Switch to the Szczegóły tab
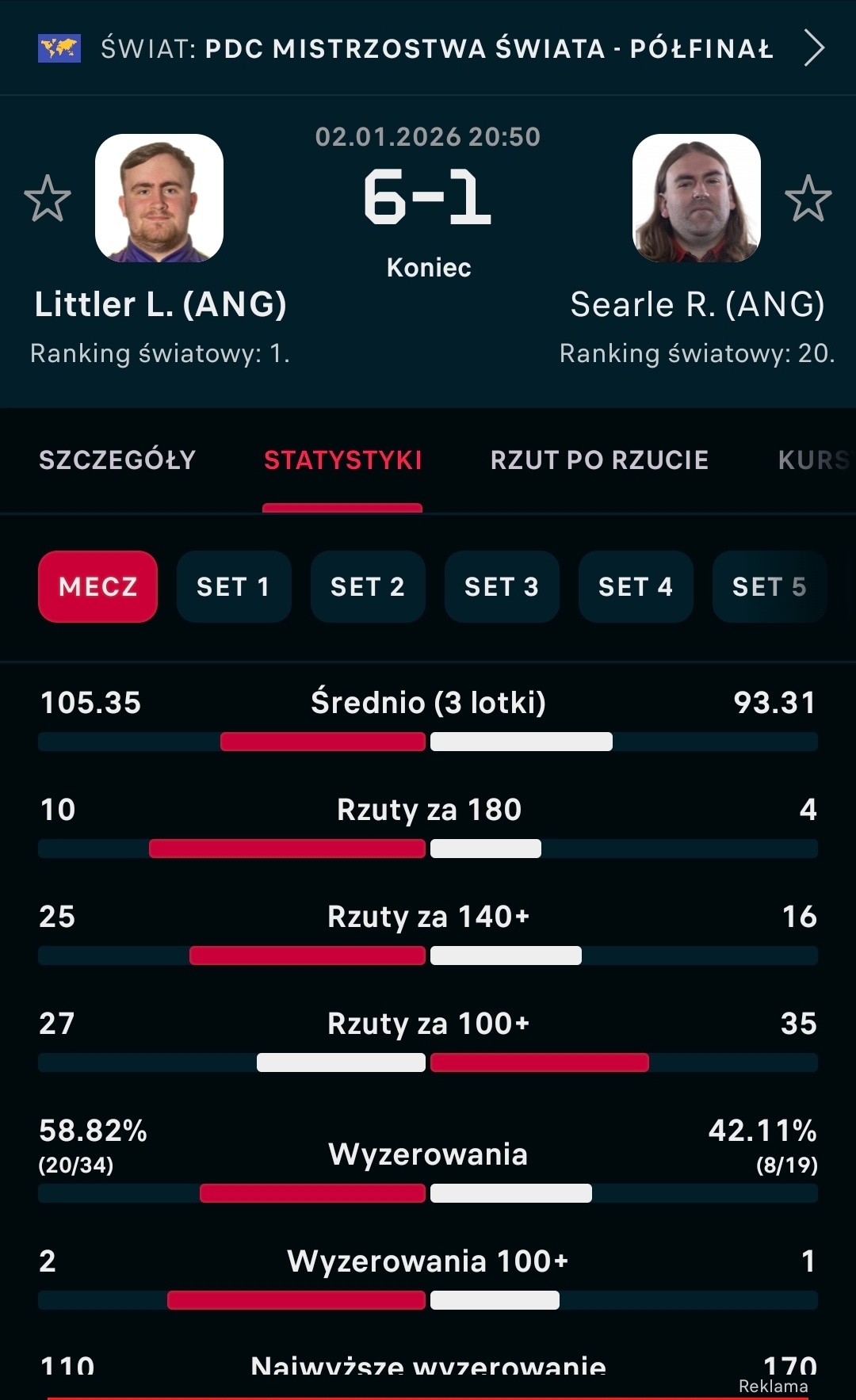Image resolution: width=856 pixels, height=1400 pixels. coord(117,460)
